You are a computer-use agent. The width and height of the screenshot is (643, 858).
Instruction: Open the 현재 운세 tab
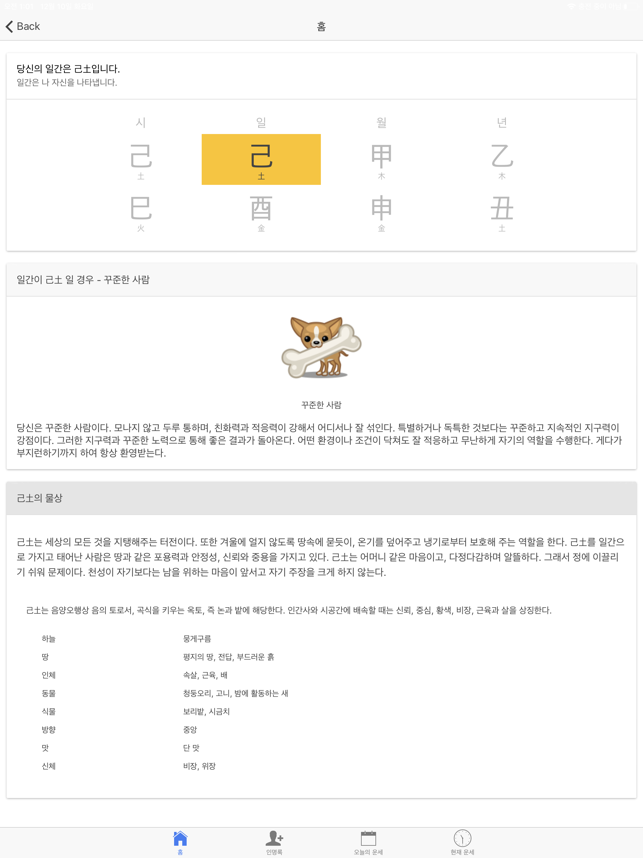(x=462, y=842)
